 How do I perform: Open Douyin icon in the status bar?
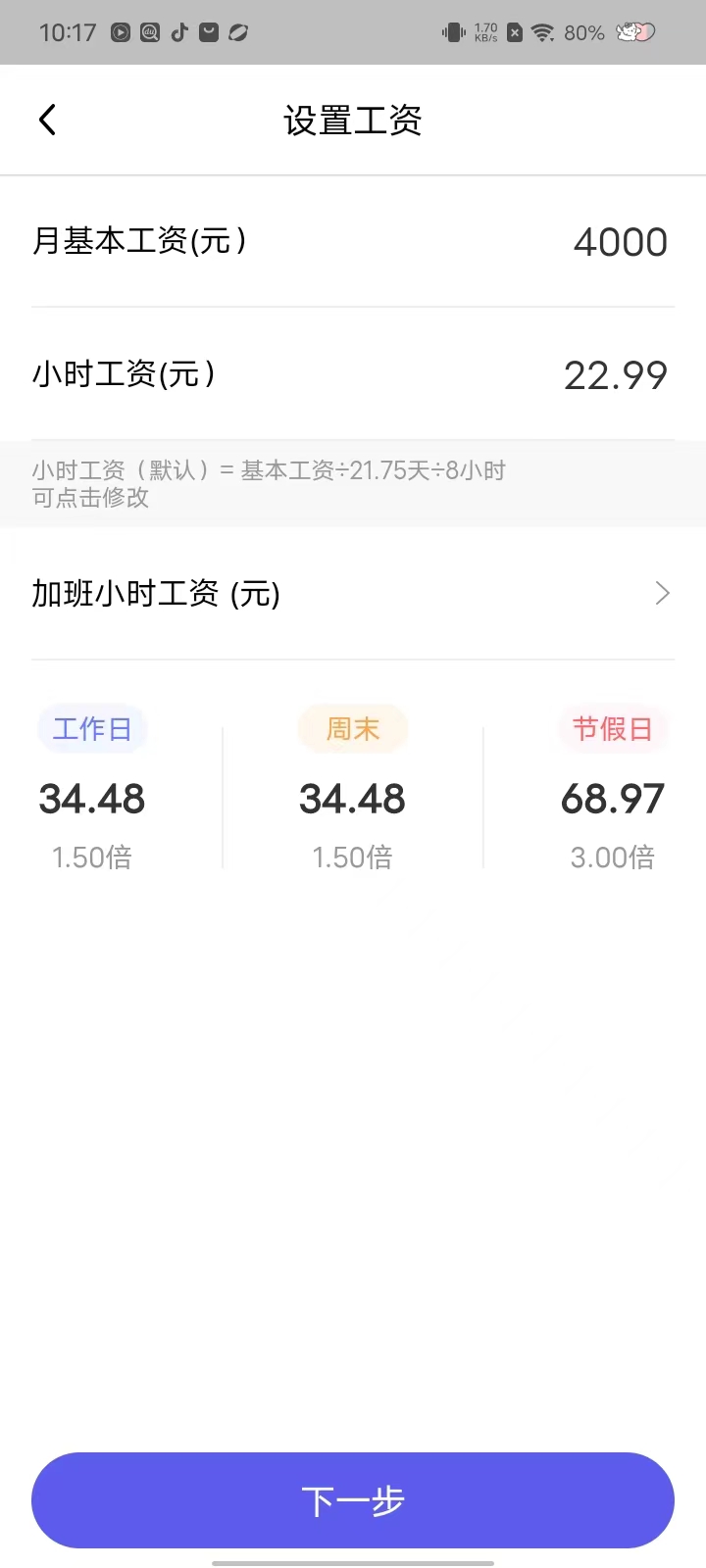click(x=178, y=31)
